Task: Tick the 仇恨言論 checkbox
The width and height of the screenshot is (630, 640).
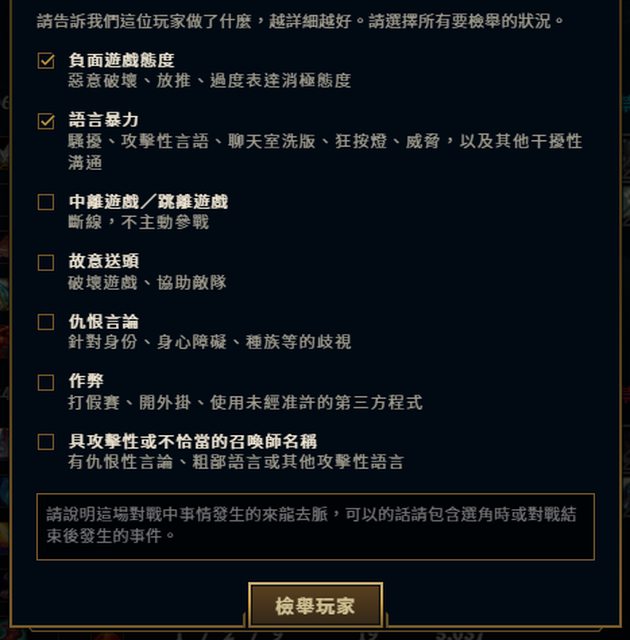Action: tap(46, 322)
